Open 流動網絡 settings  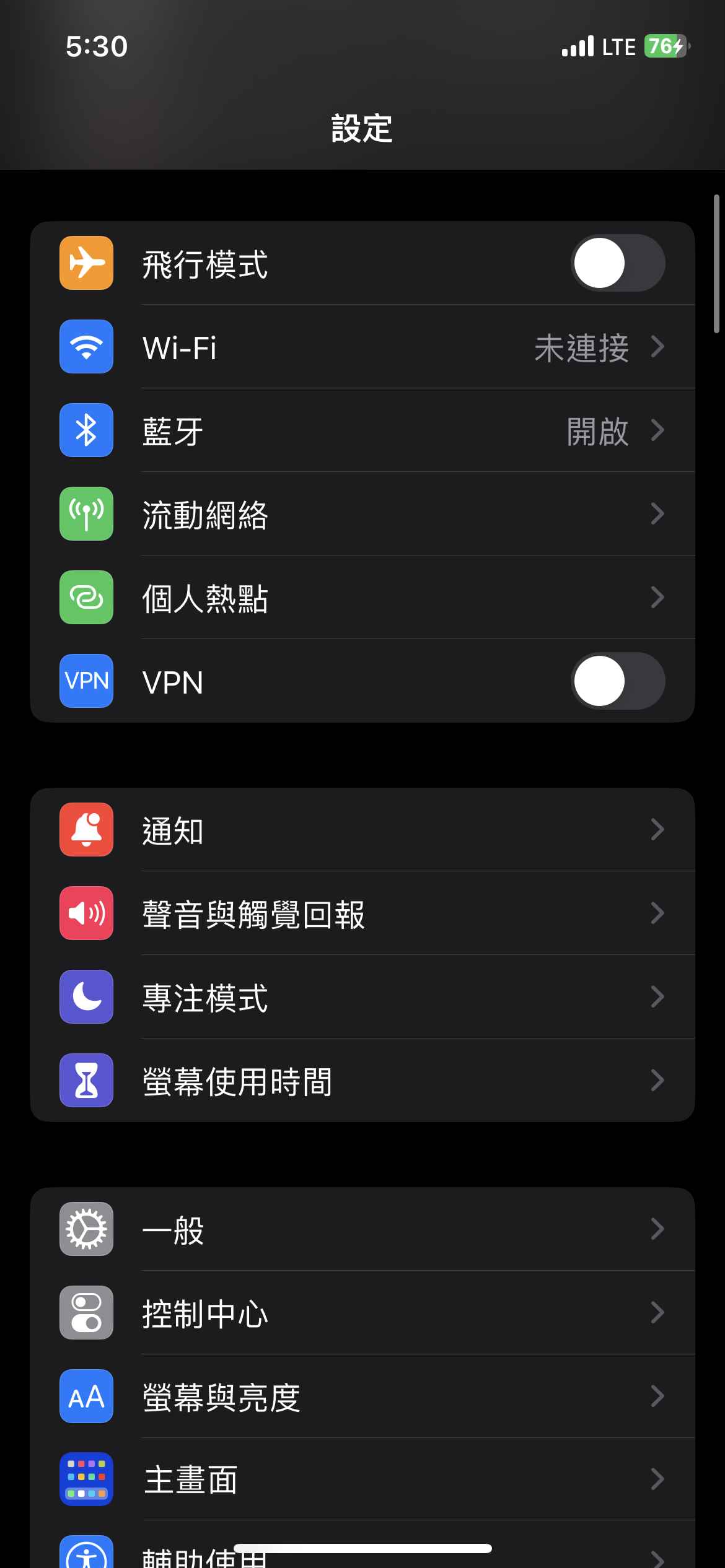(x=362, y=514)
